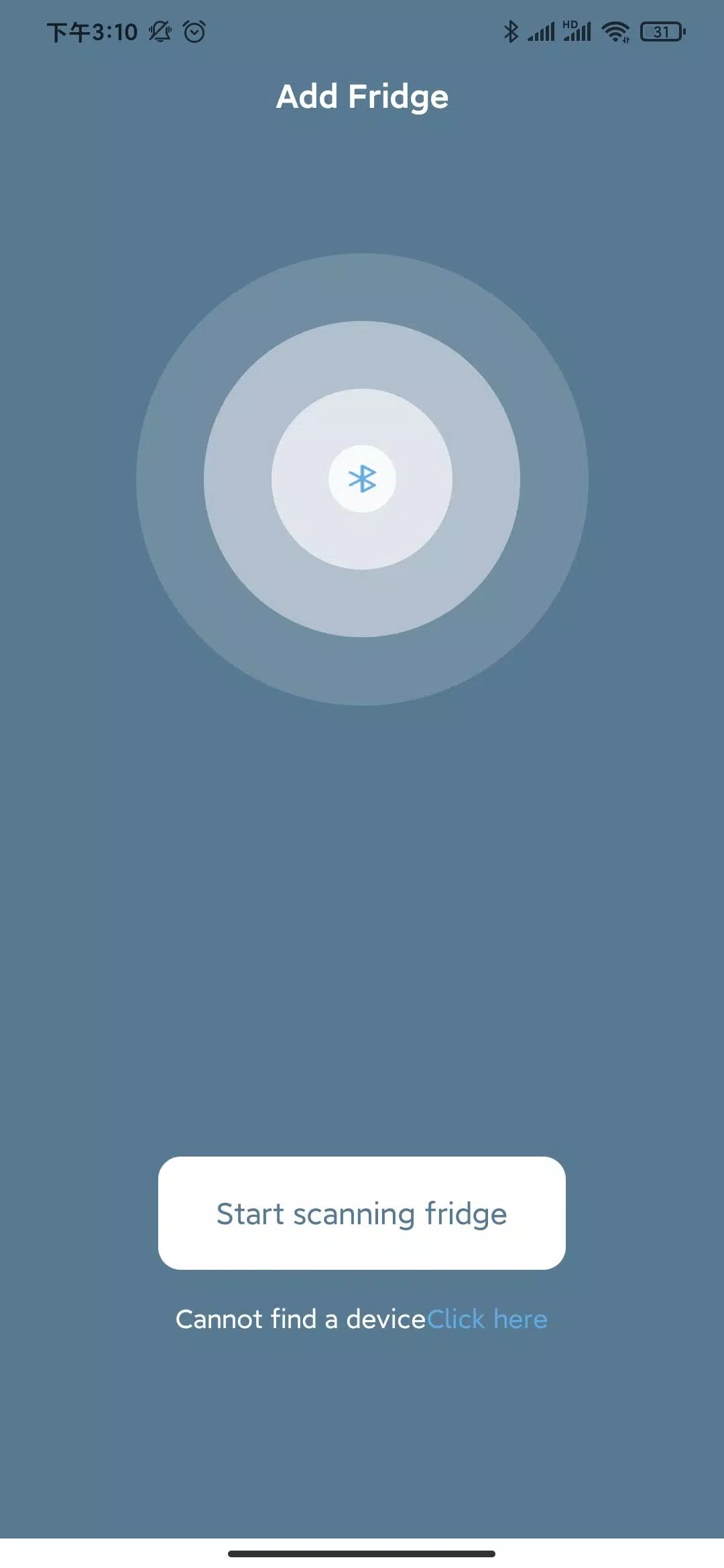Screen dimensions: 724x1568
Task: Open the Click here help link
Action: [x=487, y=1319]
